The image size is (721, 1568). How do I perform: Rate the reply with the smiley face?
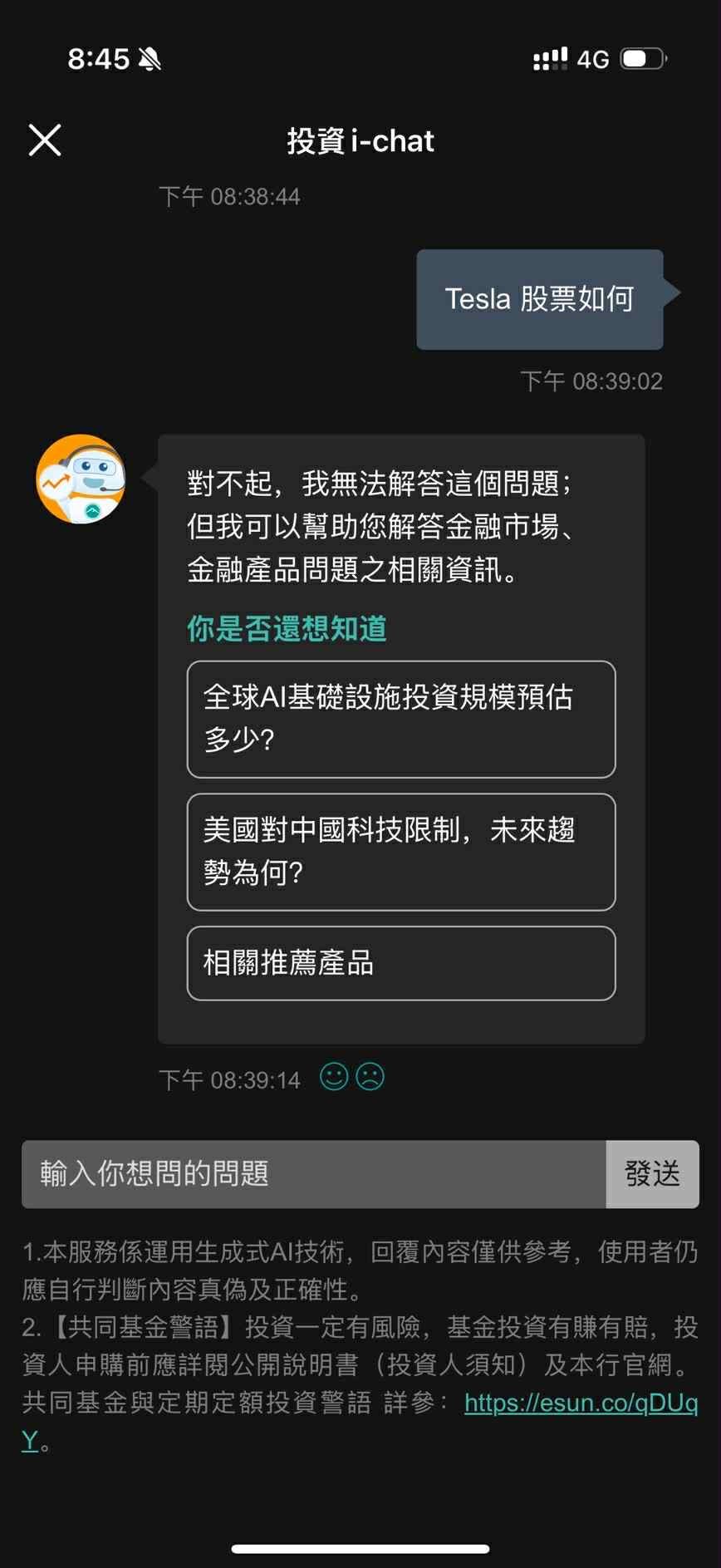(x=334, y=1077)
